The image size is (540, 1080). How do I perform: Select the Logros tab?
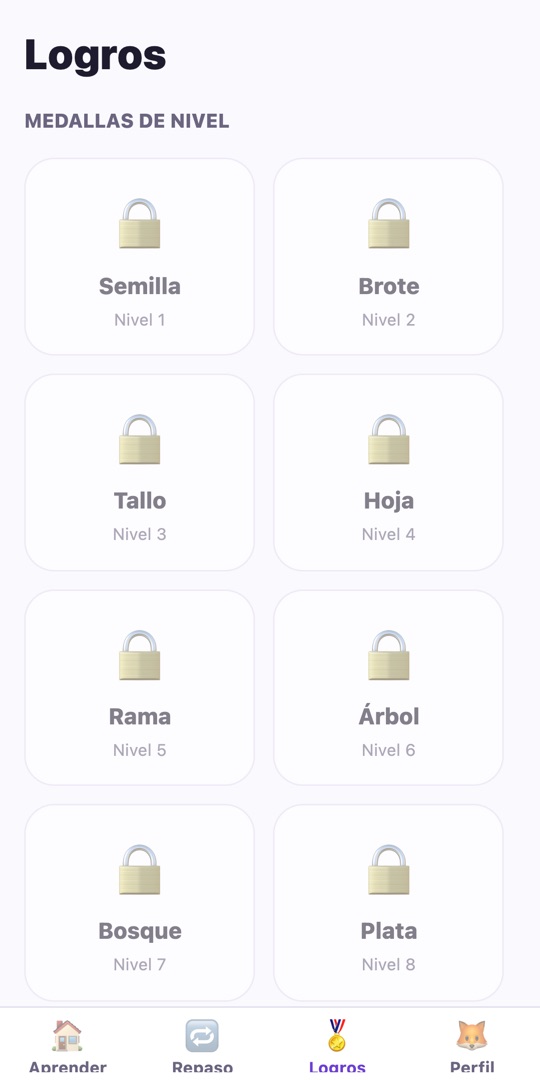(338, 1045)
